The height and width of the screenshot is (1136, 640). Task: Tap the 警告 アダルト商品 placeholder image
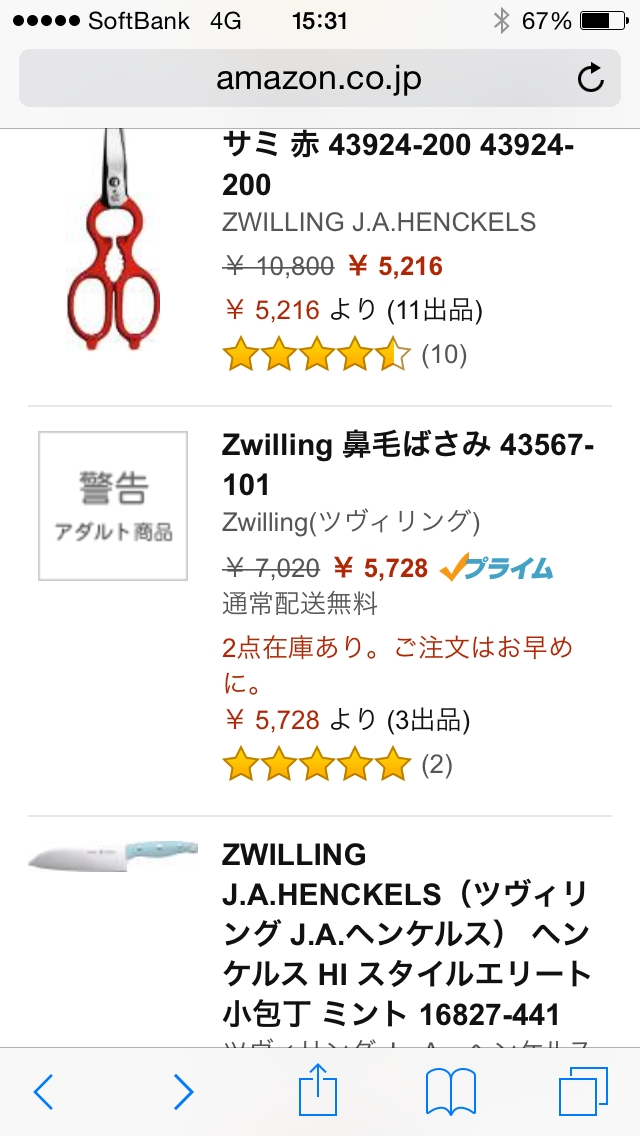tap(113, 506)
